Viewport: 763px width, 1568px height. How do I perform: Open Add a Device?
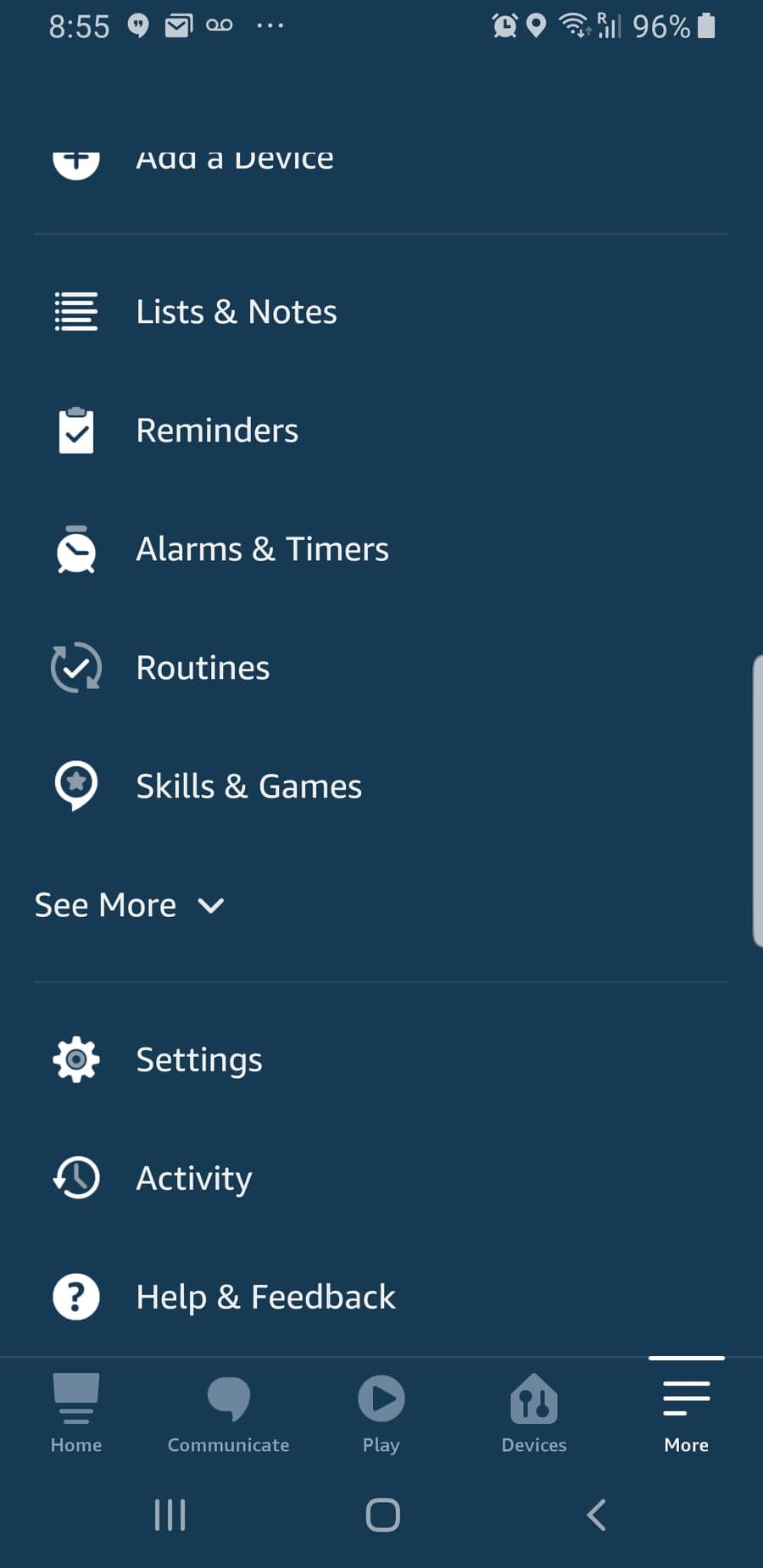click(x=235, y=159)
